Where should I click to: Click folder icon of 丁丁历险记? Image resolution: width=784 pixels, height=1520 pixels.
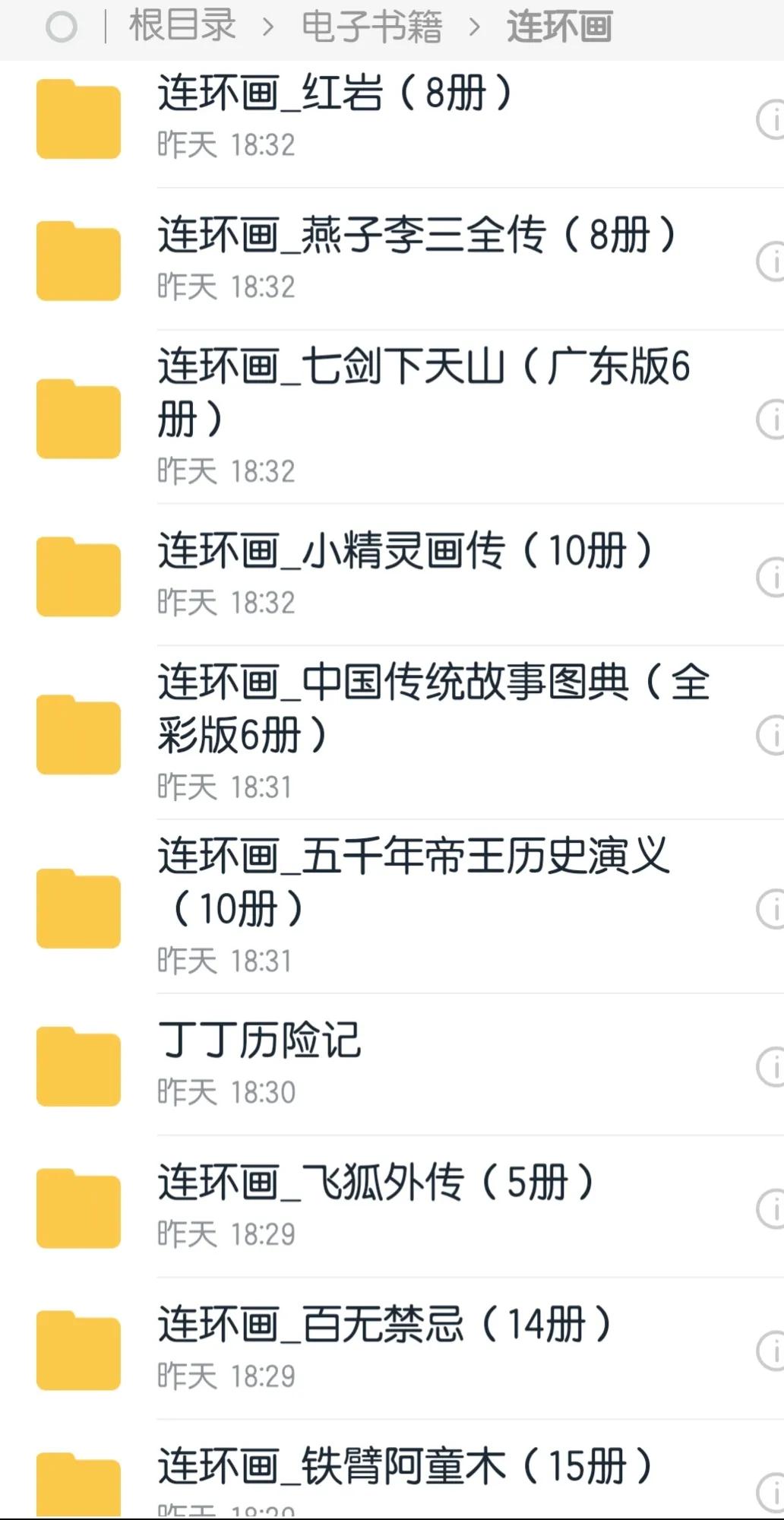point(78,1064)
